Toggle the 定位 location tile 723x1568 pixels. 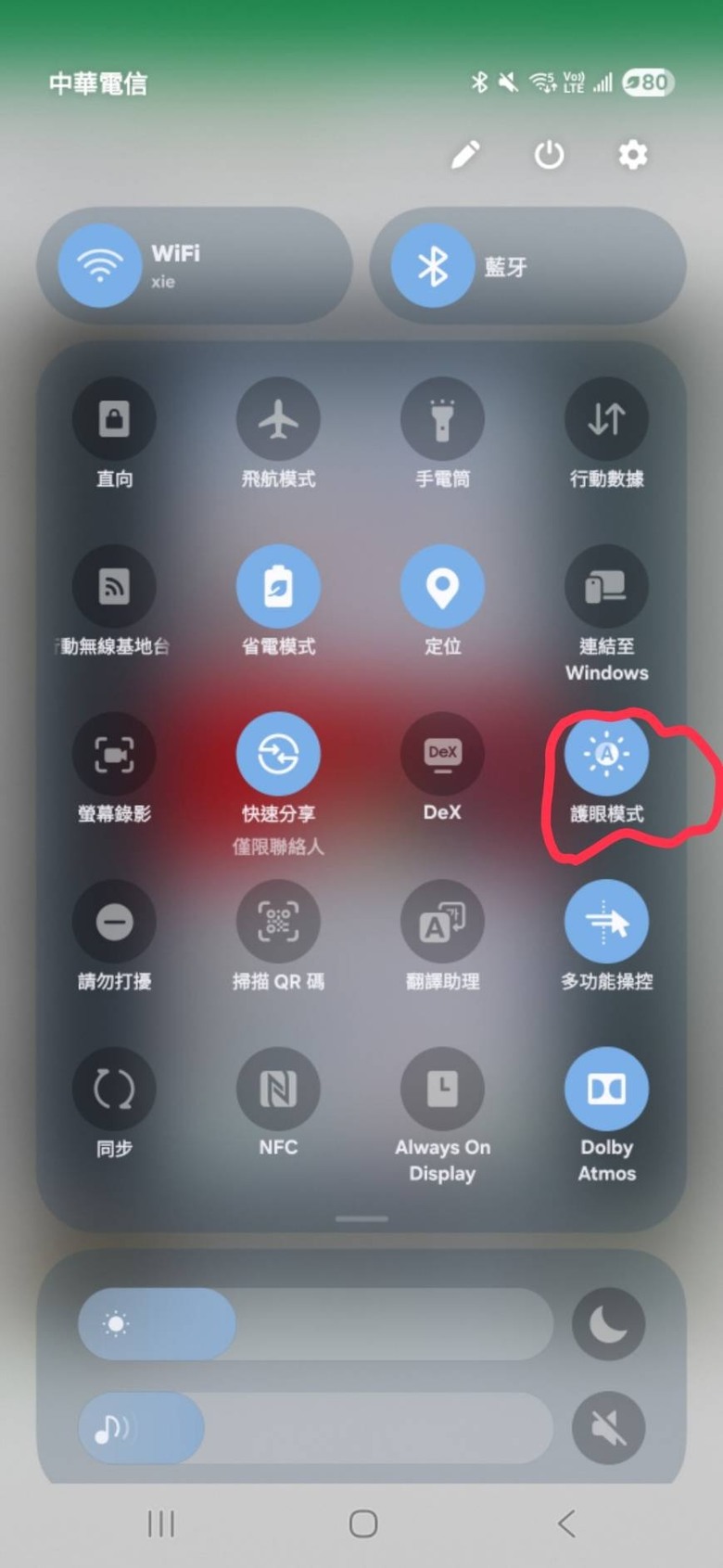pos(442,587)
